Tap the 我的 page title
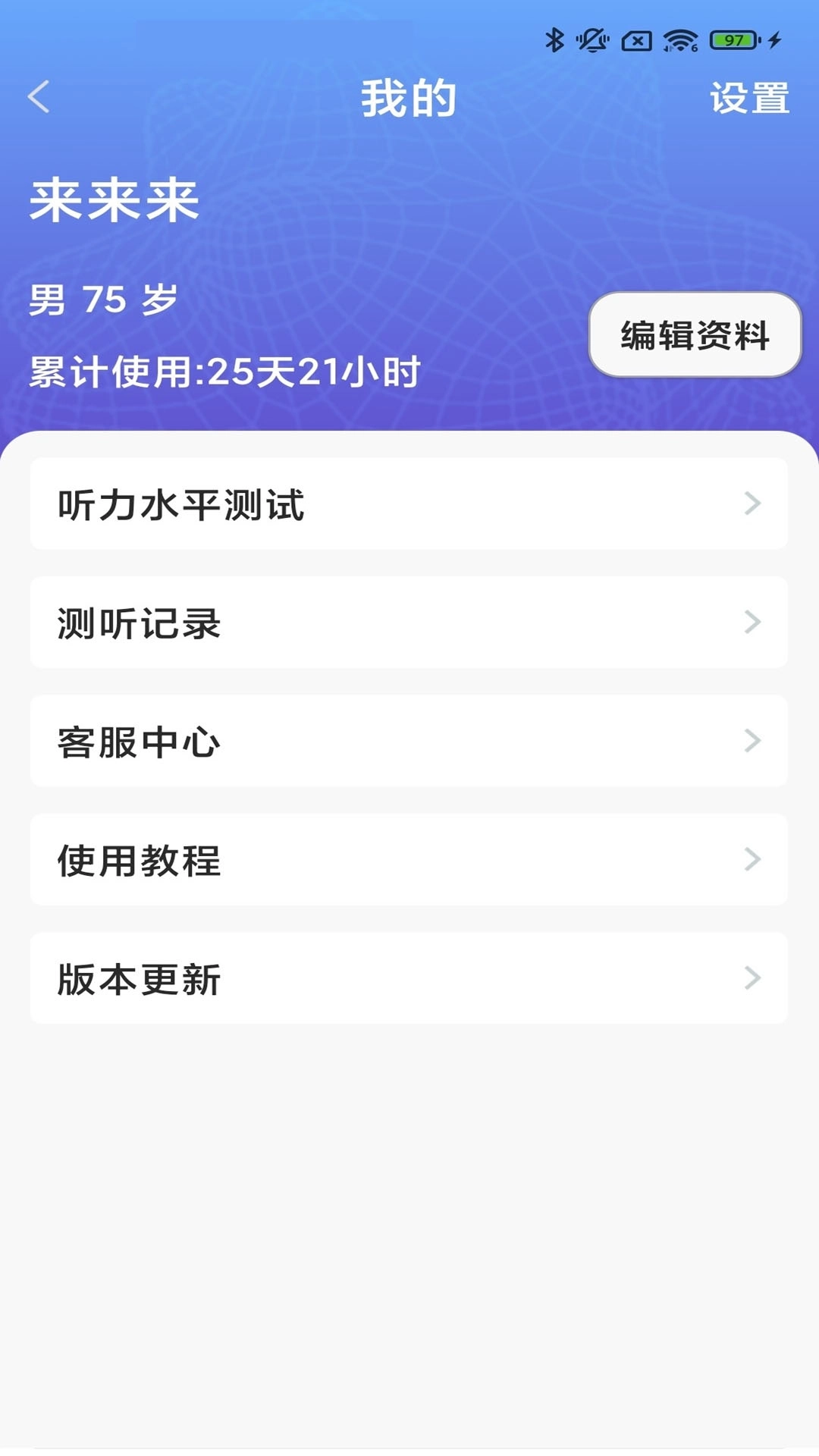Image resolution: width=819 pixels, height=1456 pixels. pyautogui.click(x=407, y=99)
